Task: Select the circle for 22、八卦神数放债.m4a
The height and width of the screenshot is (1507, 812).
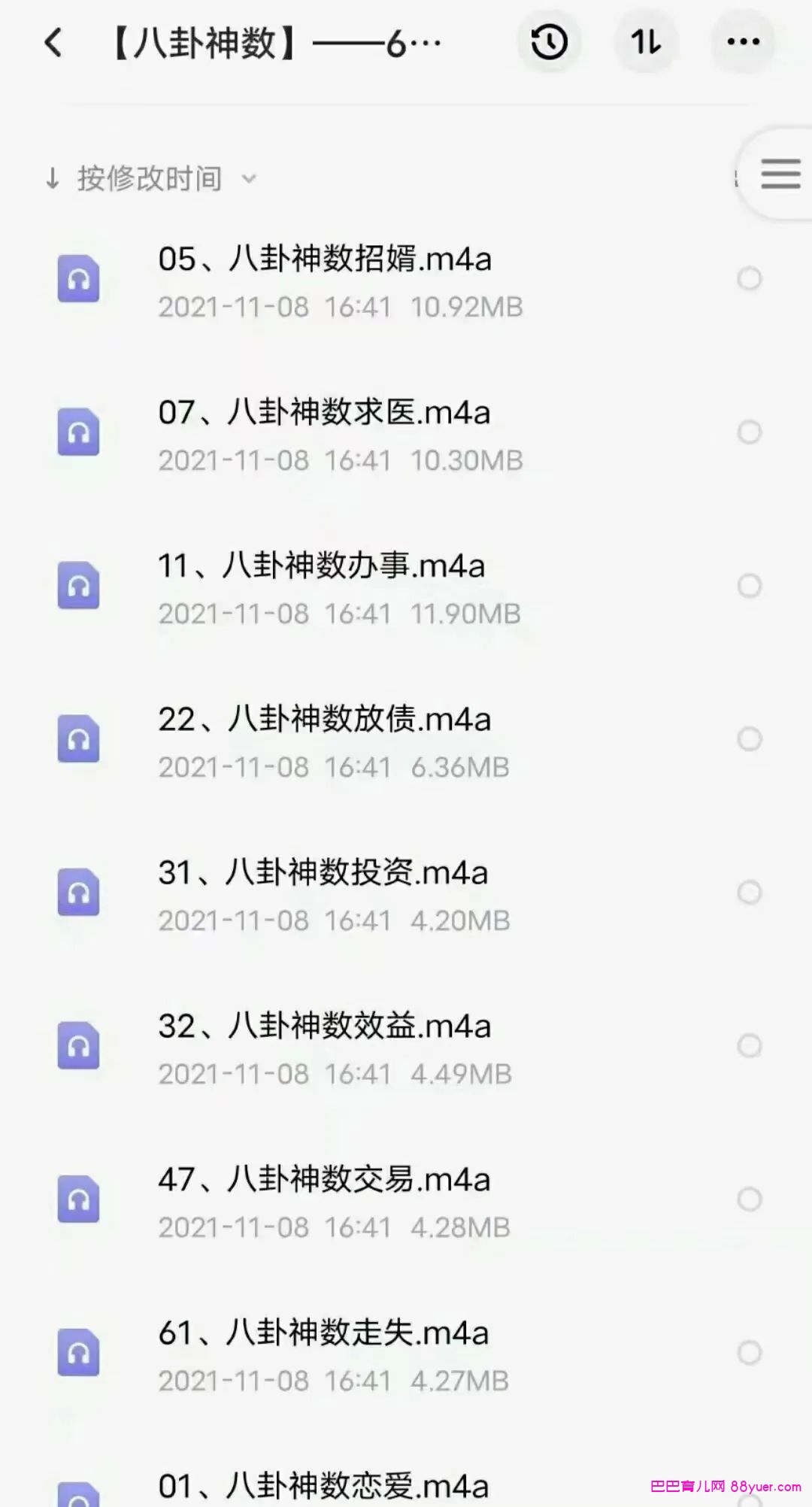Action: coord(749,739)
